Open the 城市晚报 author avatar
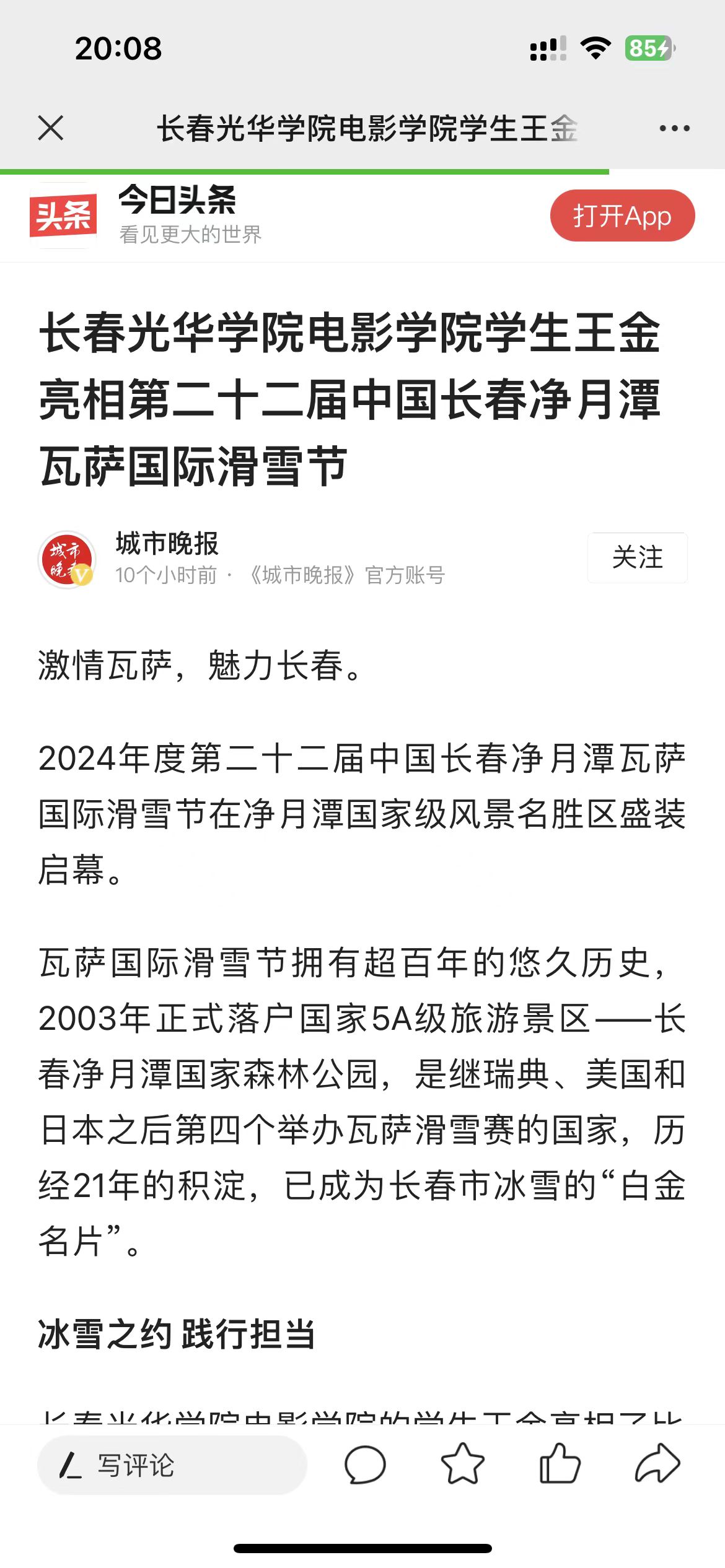This screenshot has height=1568, width=725. 67,559
